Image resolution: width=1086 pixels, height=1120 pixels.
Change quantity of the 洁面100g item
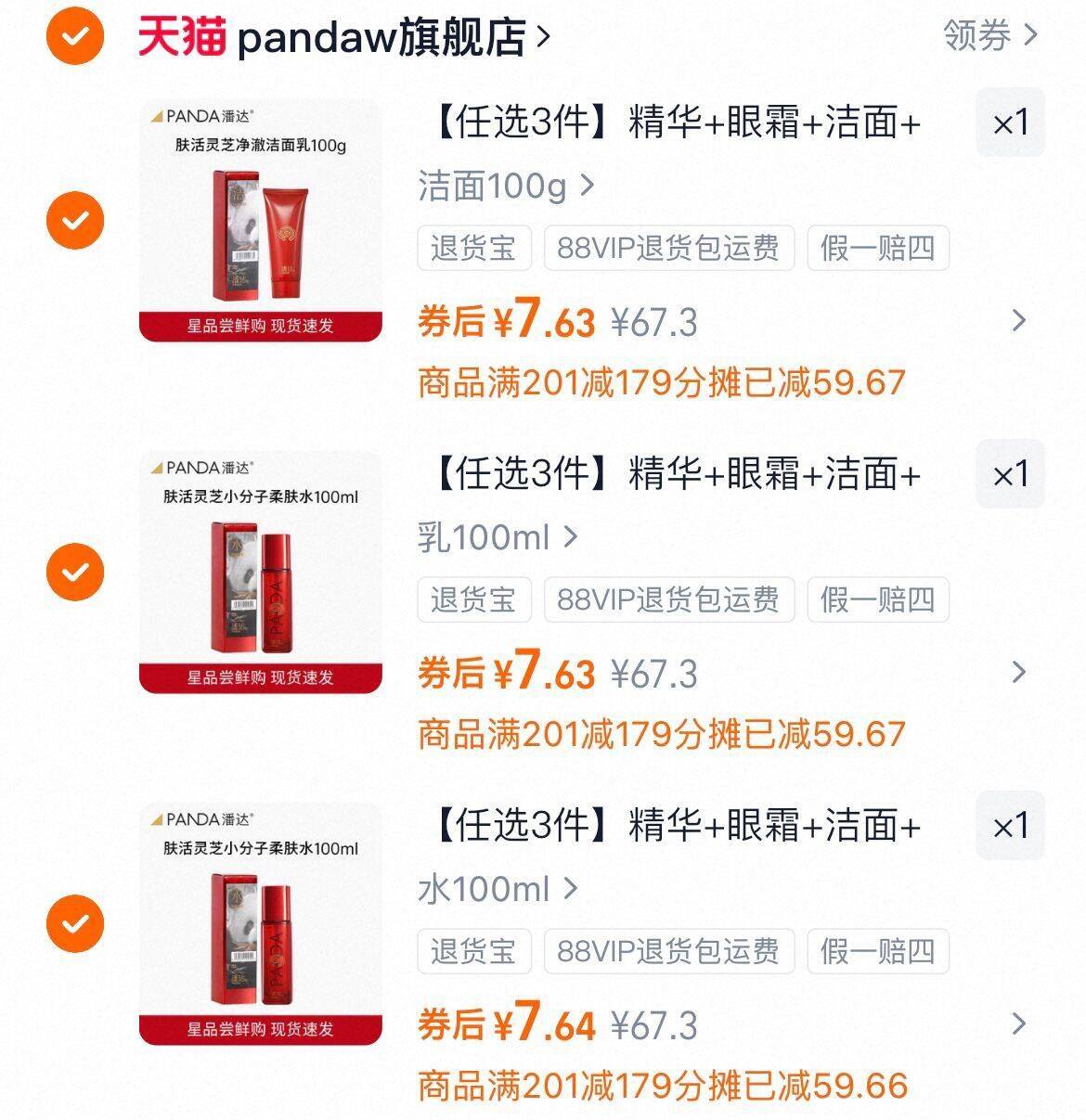(1010, 122)
